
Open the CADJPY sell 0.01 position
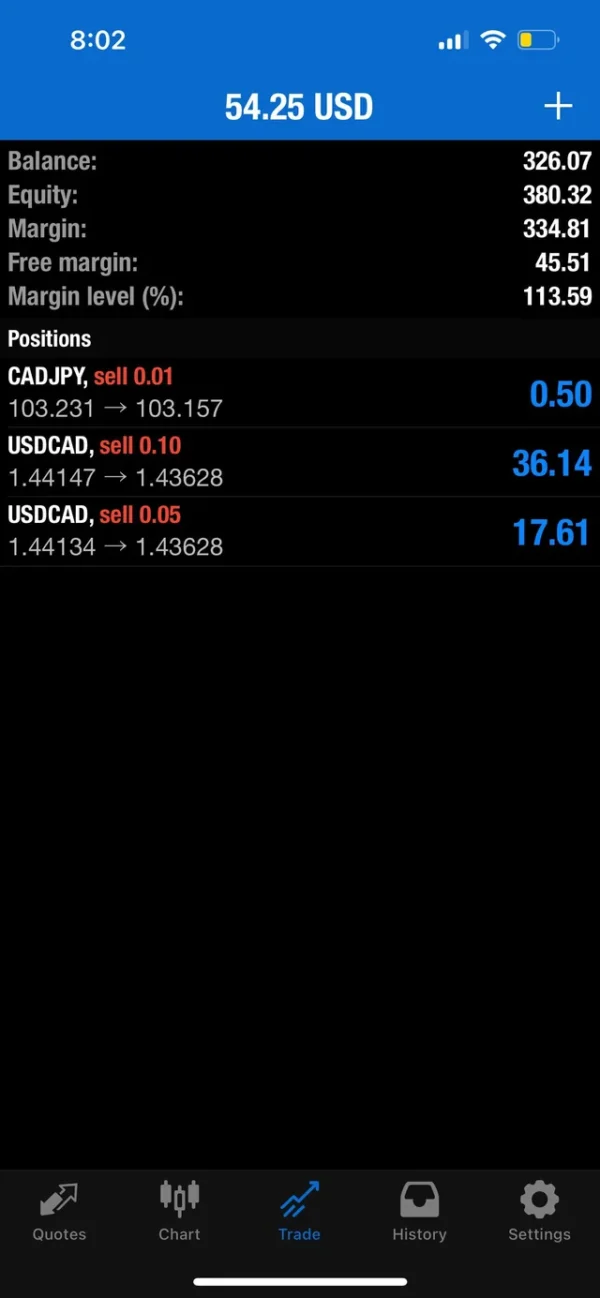tap(300, 393)
